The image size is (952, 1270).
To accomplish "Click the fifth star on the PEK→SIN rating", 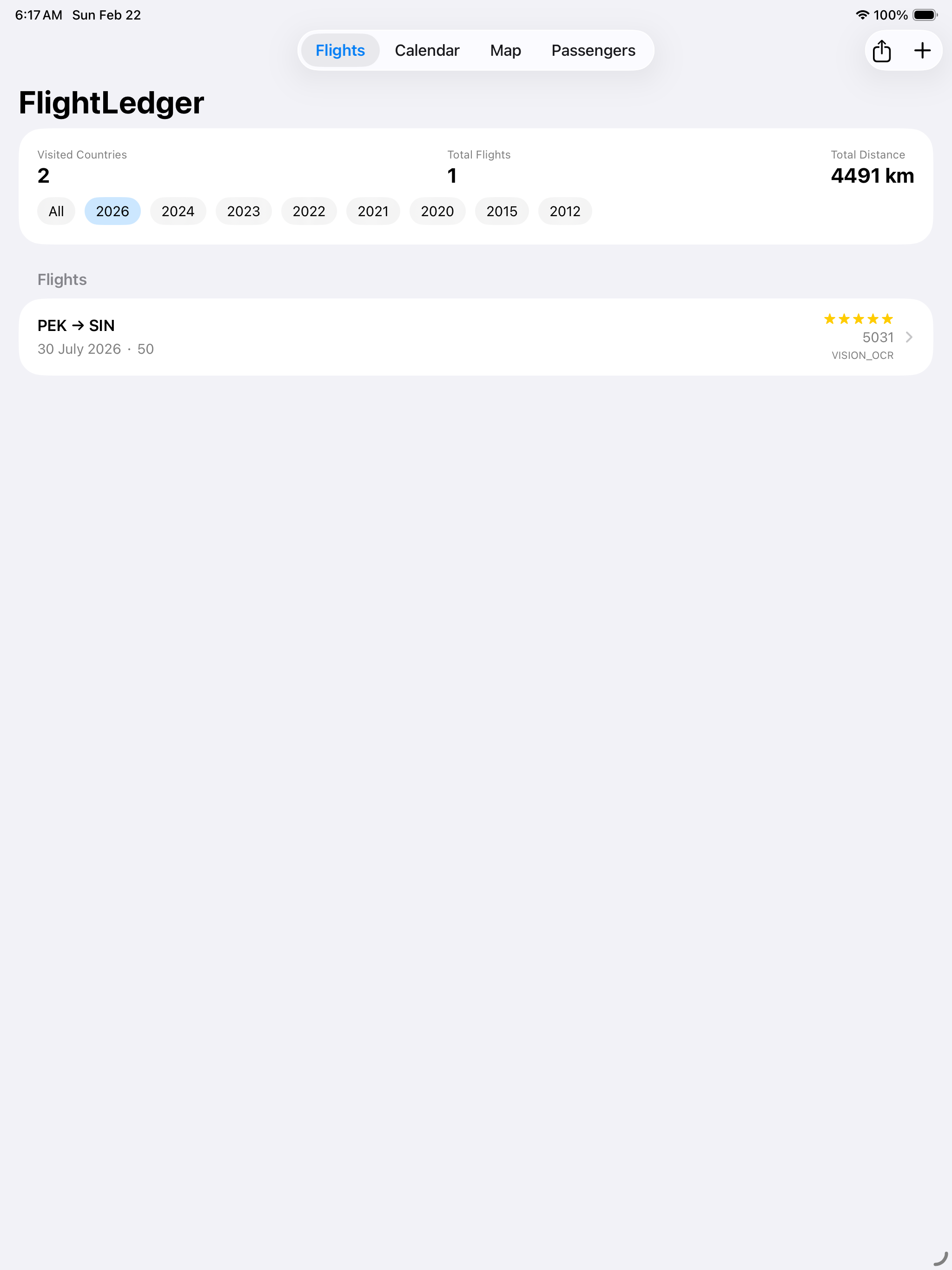I will [x=887, y=318].
